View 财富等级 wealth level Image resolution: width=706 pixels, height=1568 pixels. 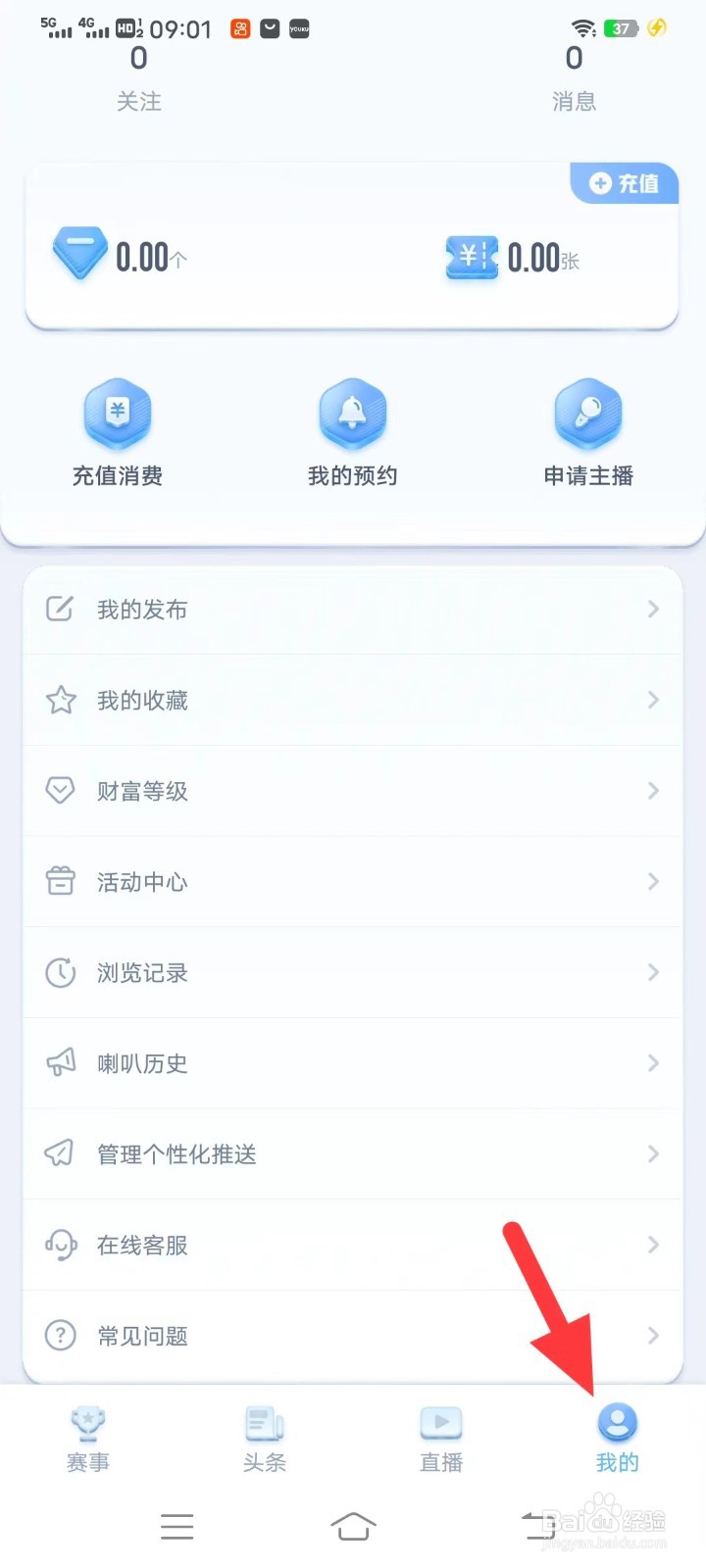(x=353, y=791)
